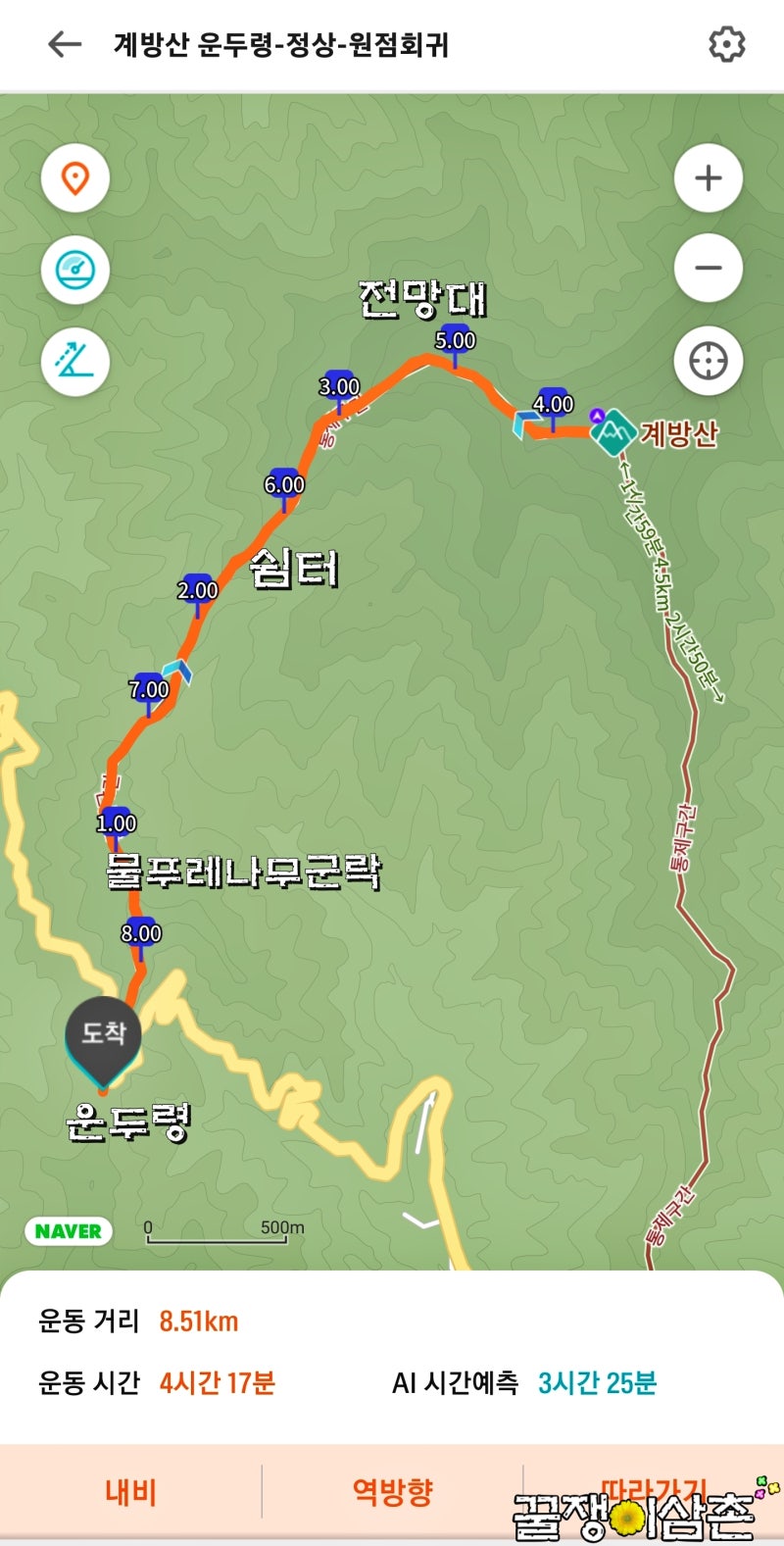The image size is (784, 1546).
Task: Tap the 계방산 summit marker
Action: [614, 432]
